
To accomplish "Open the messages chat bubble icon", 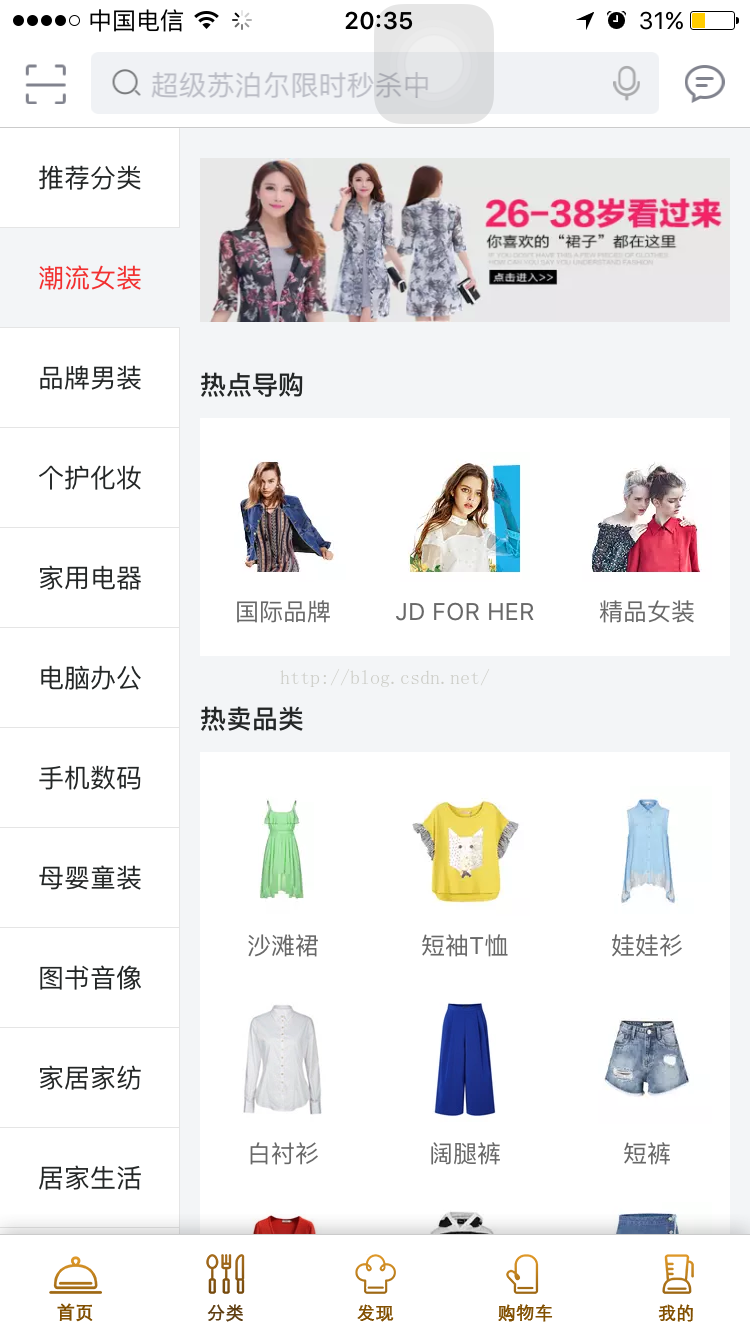I will (704, 84).
